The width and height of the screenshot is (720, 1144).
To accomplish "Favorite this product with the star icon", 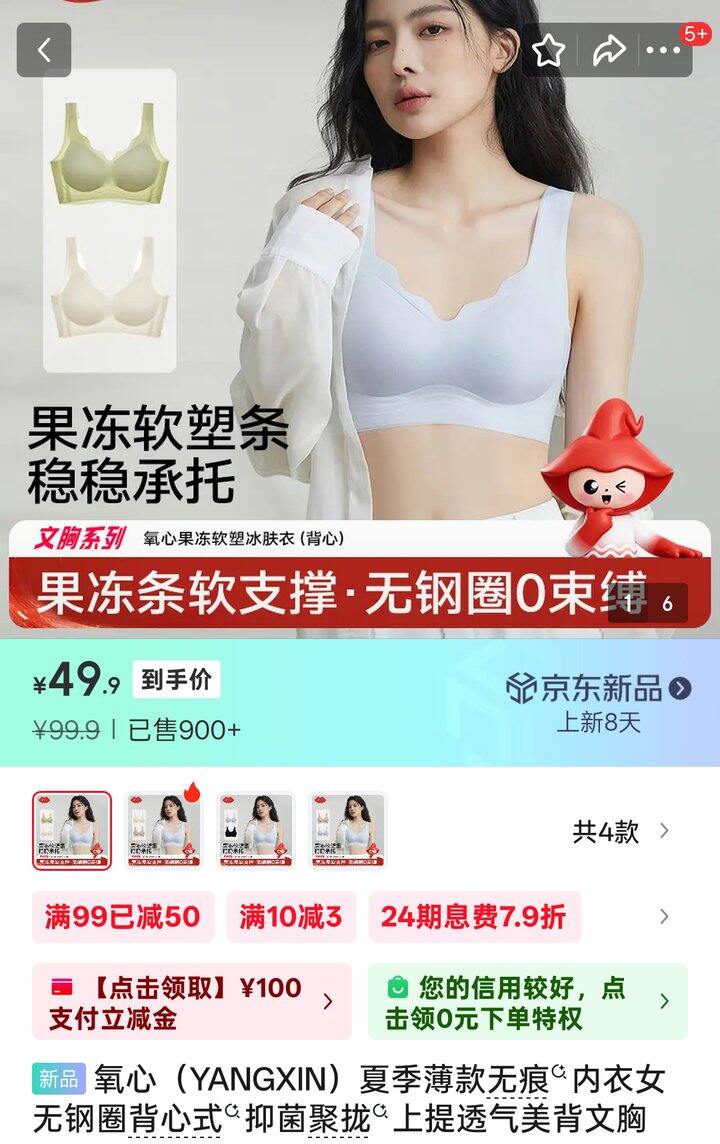I will [x=548, y=50].
